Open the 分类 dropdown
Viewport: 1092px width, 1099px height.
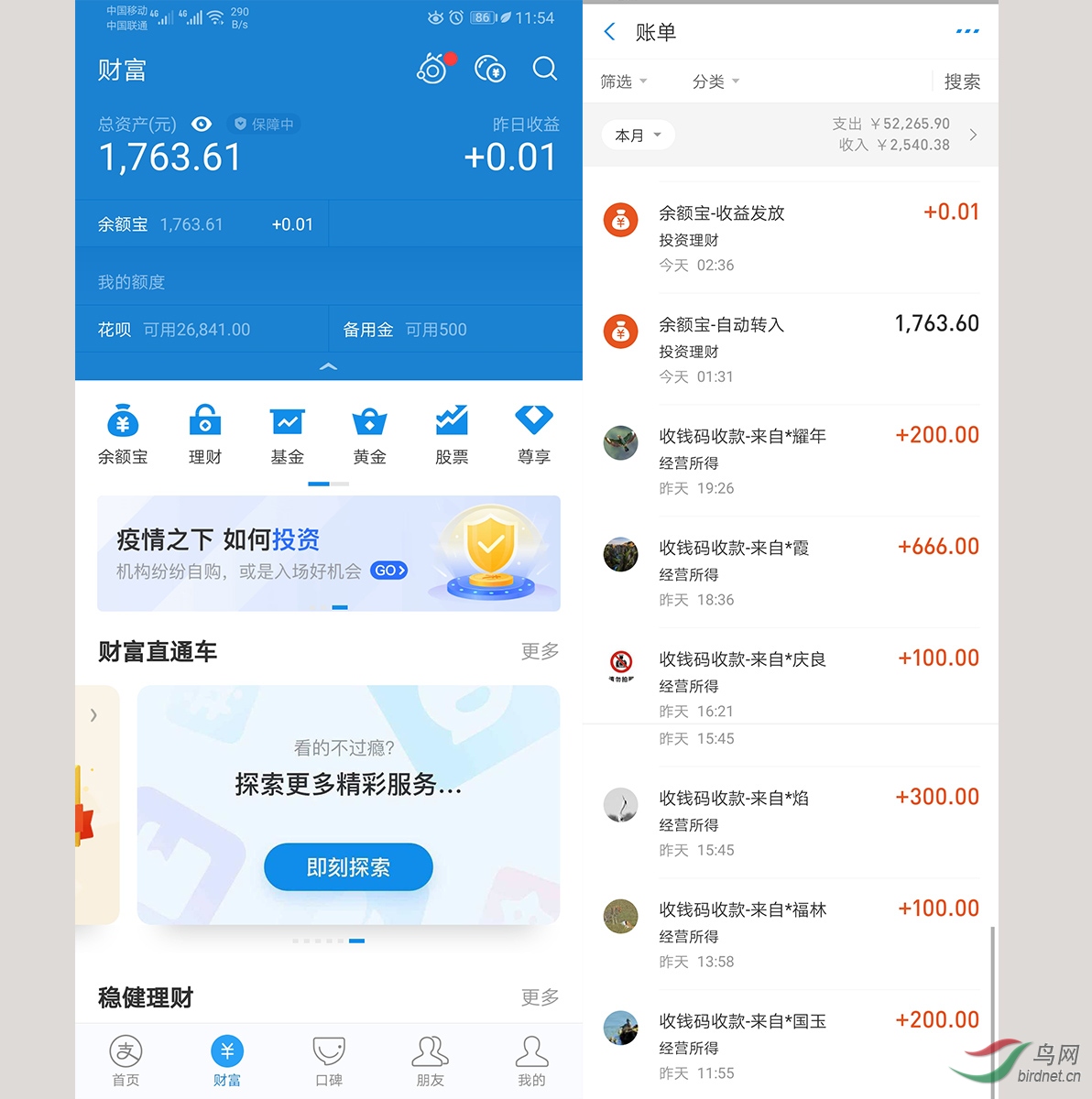[715, 82]
